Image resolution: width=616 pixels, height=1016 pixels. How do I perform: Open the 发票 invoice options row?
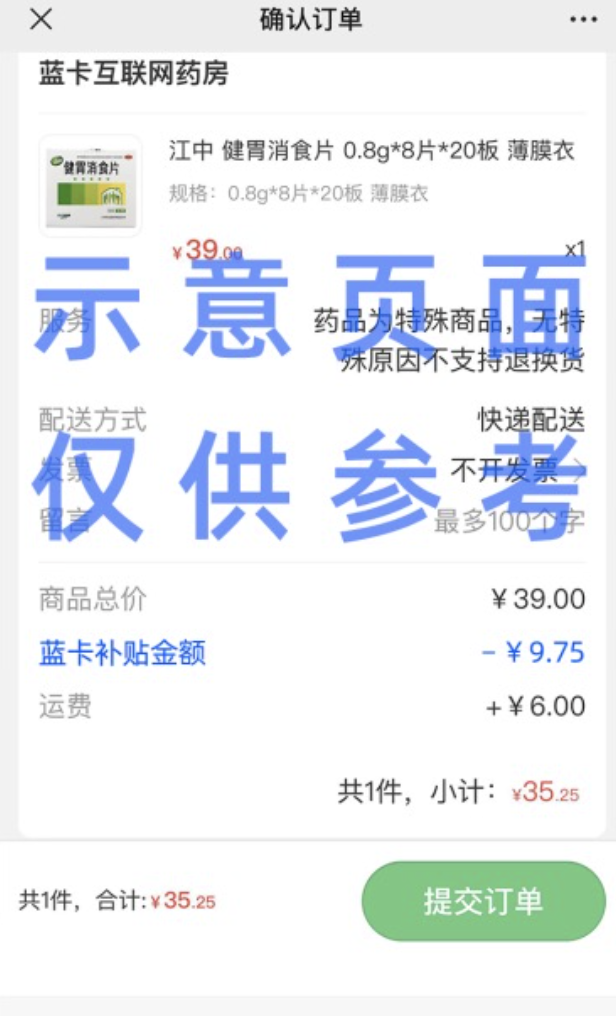coord(311,469)
